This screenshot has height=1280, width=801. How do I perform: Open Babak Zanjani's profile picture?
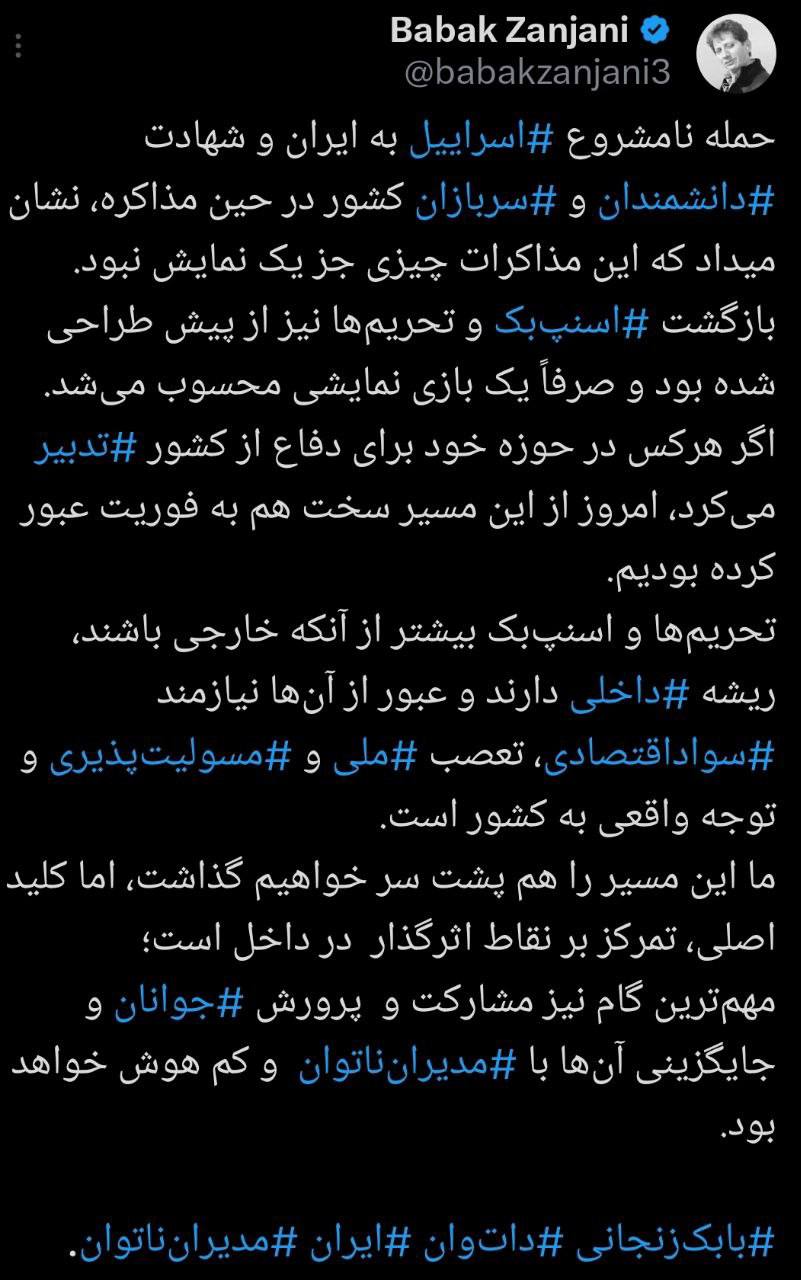click(735, 52)
